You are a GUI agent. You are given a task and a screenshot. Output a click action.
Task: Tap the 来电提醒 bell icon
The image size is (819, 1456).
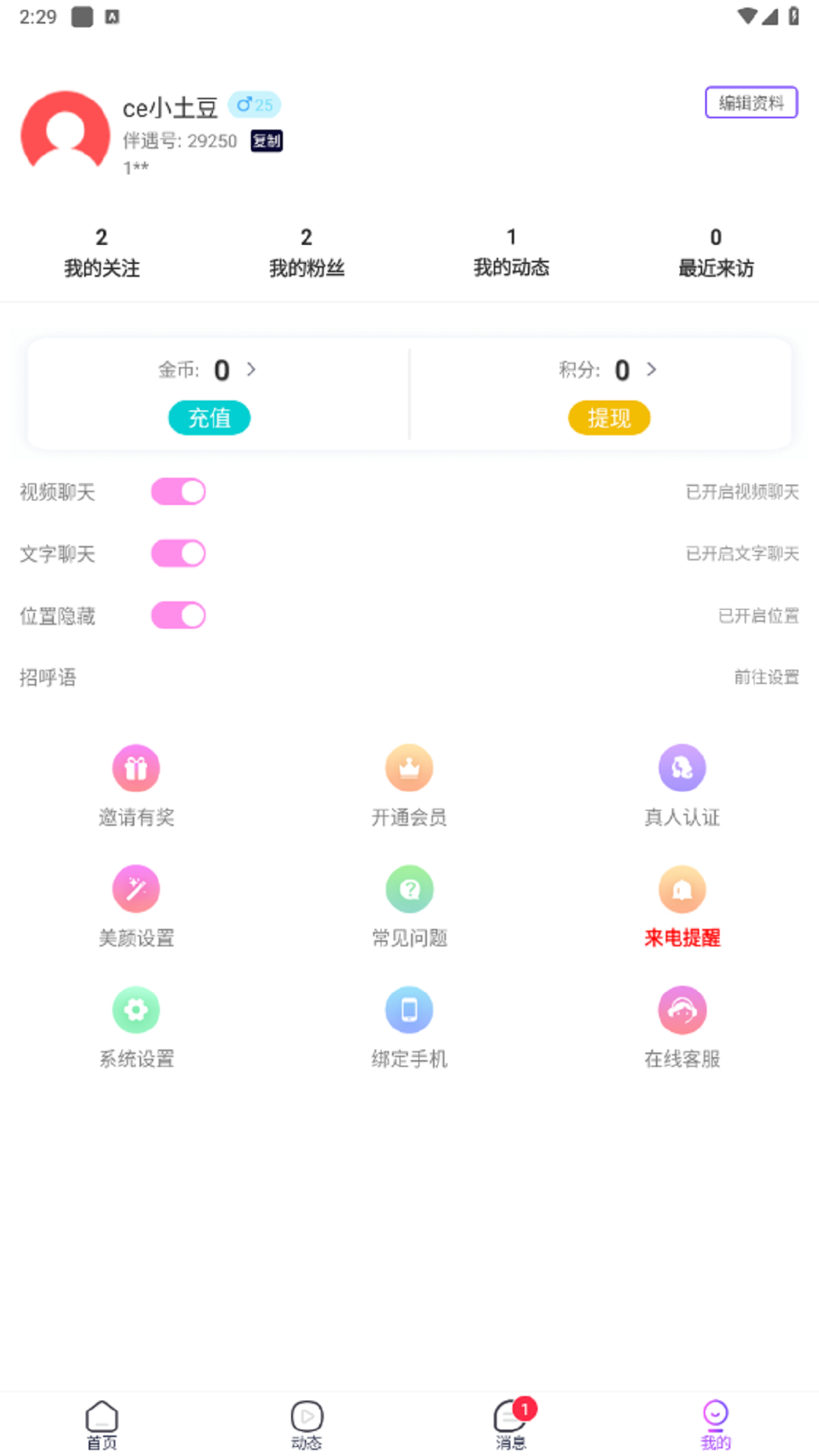(x=682, y=889)
